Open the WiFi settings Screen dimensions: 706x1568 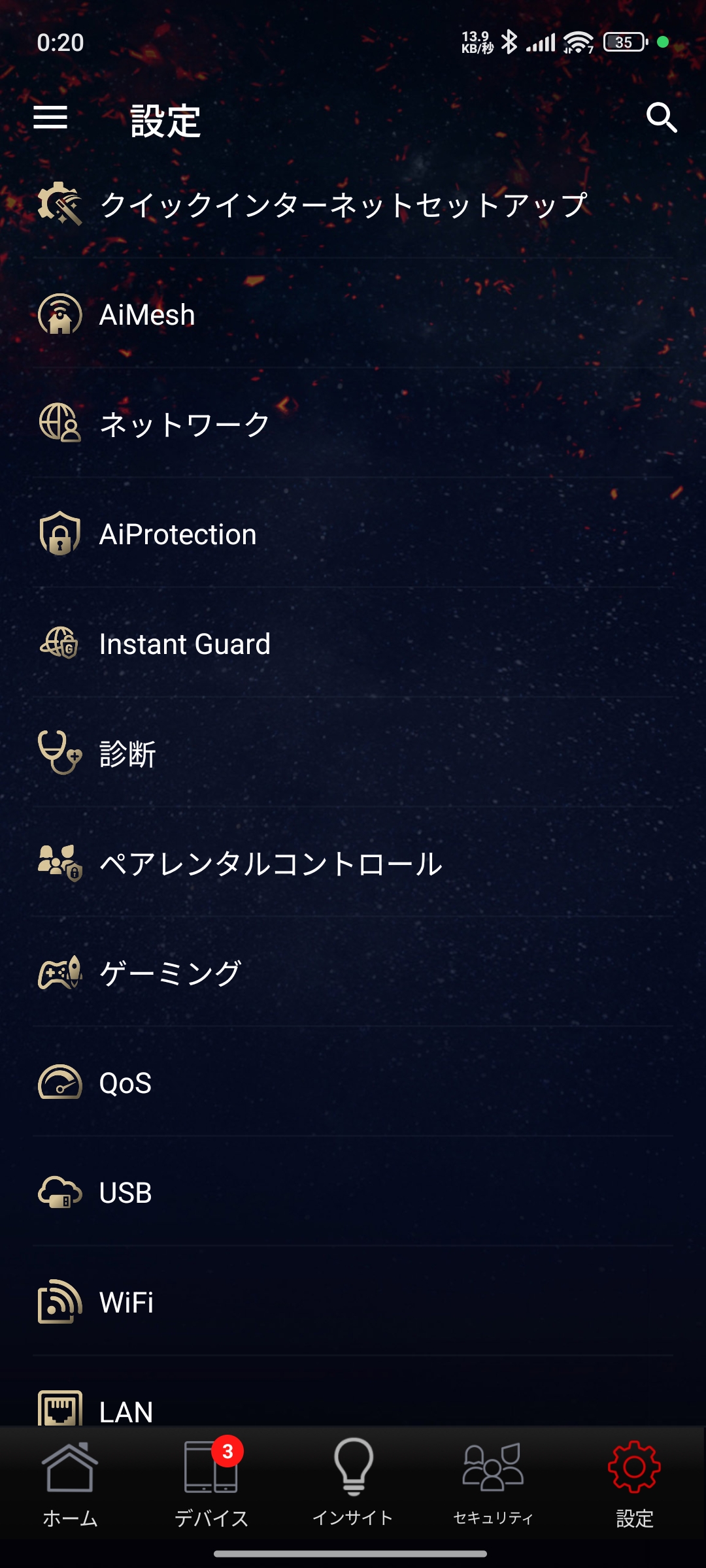click(x=126, y=1303)
